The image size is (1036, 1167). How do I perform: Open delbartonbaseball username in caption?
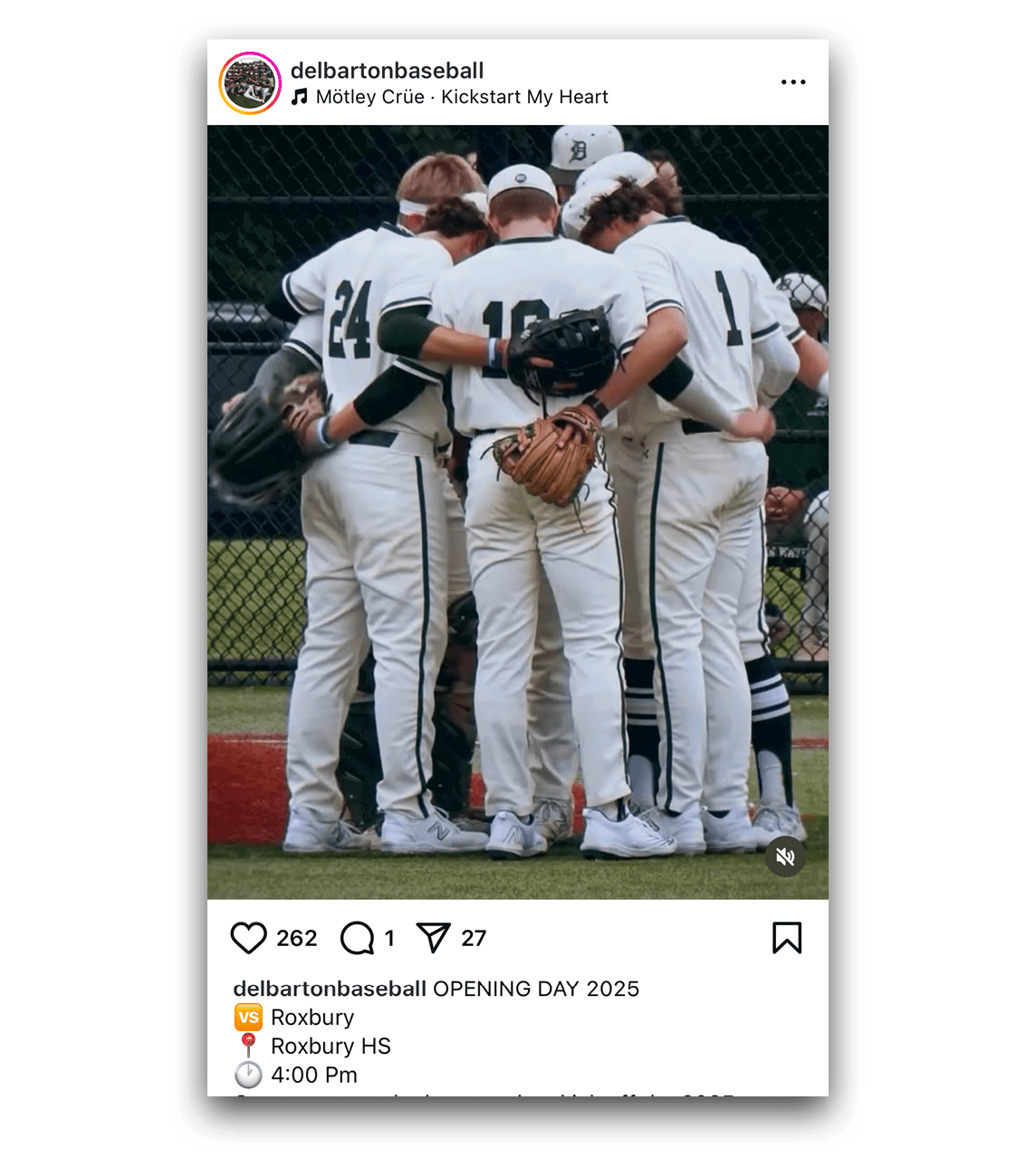pyautogui.click(x=329, y=989)
